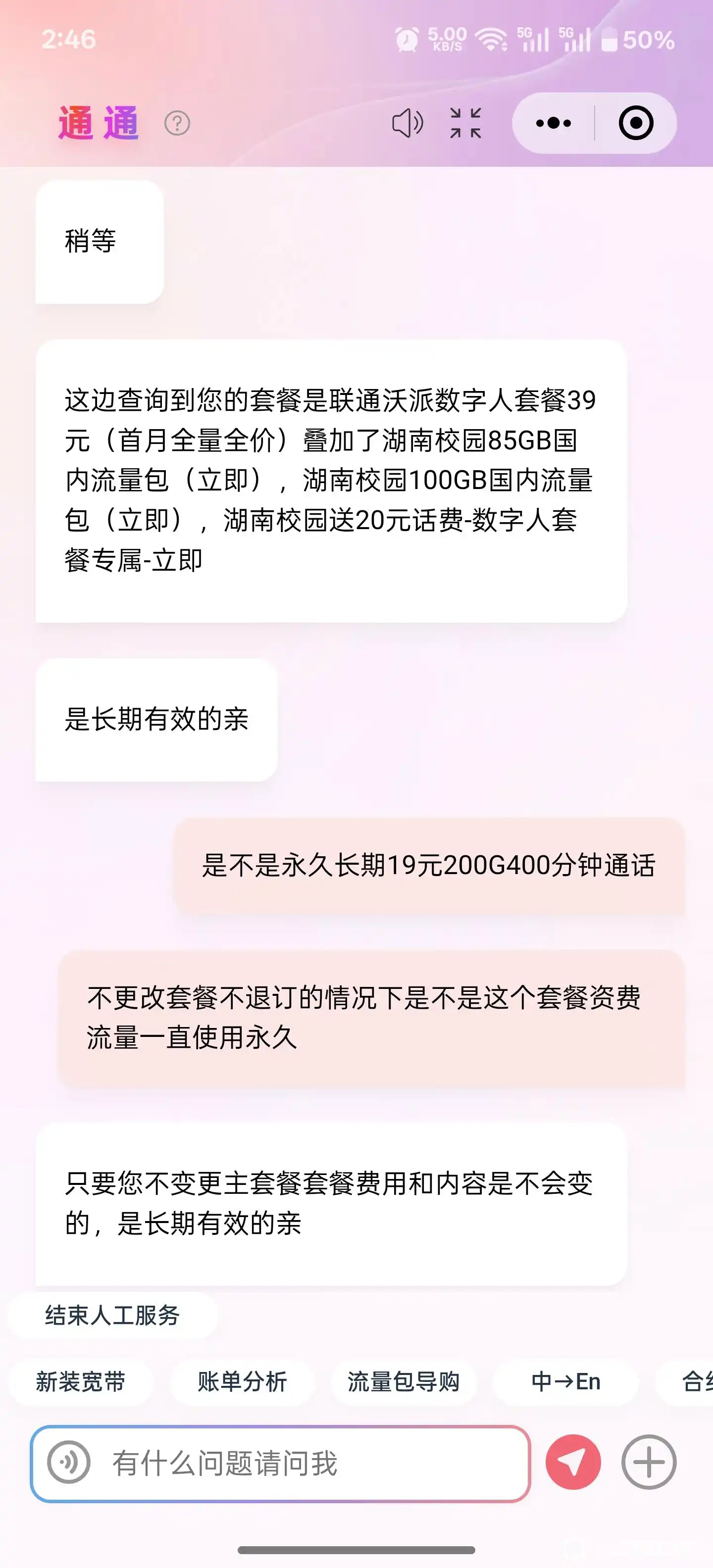Open more options with the plus icon

(649, 1463)
